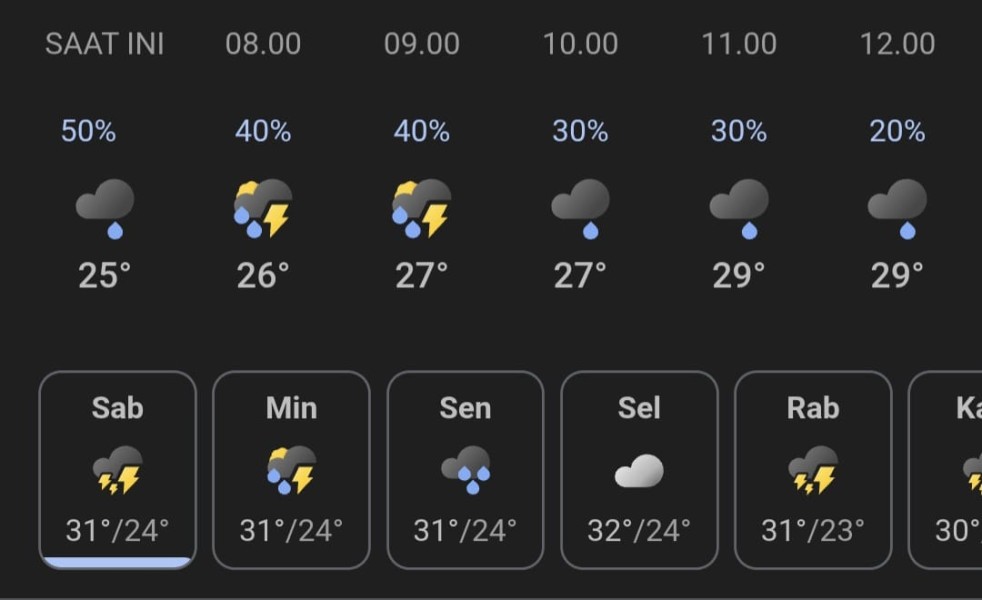View the Rab daily forecast
The width and height of the screenshot is (982, 600).
point(813,469)
